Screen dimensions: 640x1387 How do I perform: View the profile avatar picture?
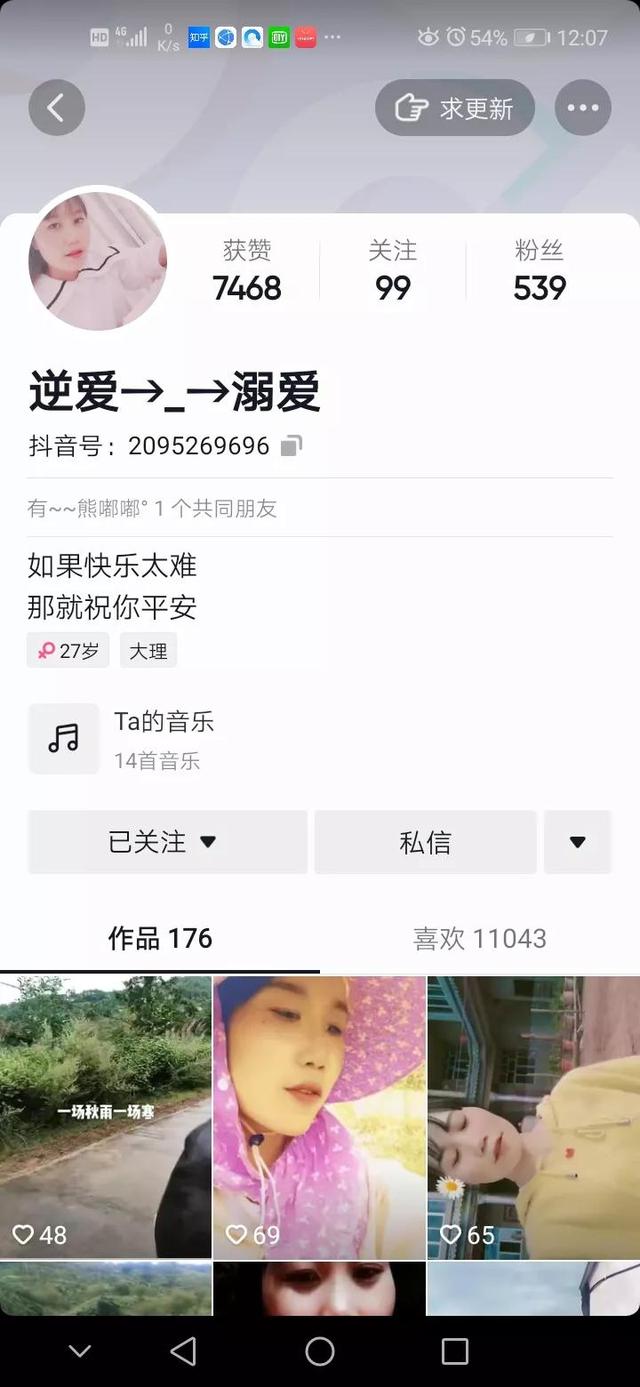pyautogui.click(x=98, y=262)
